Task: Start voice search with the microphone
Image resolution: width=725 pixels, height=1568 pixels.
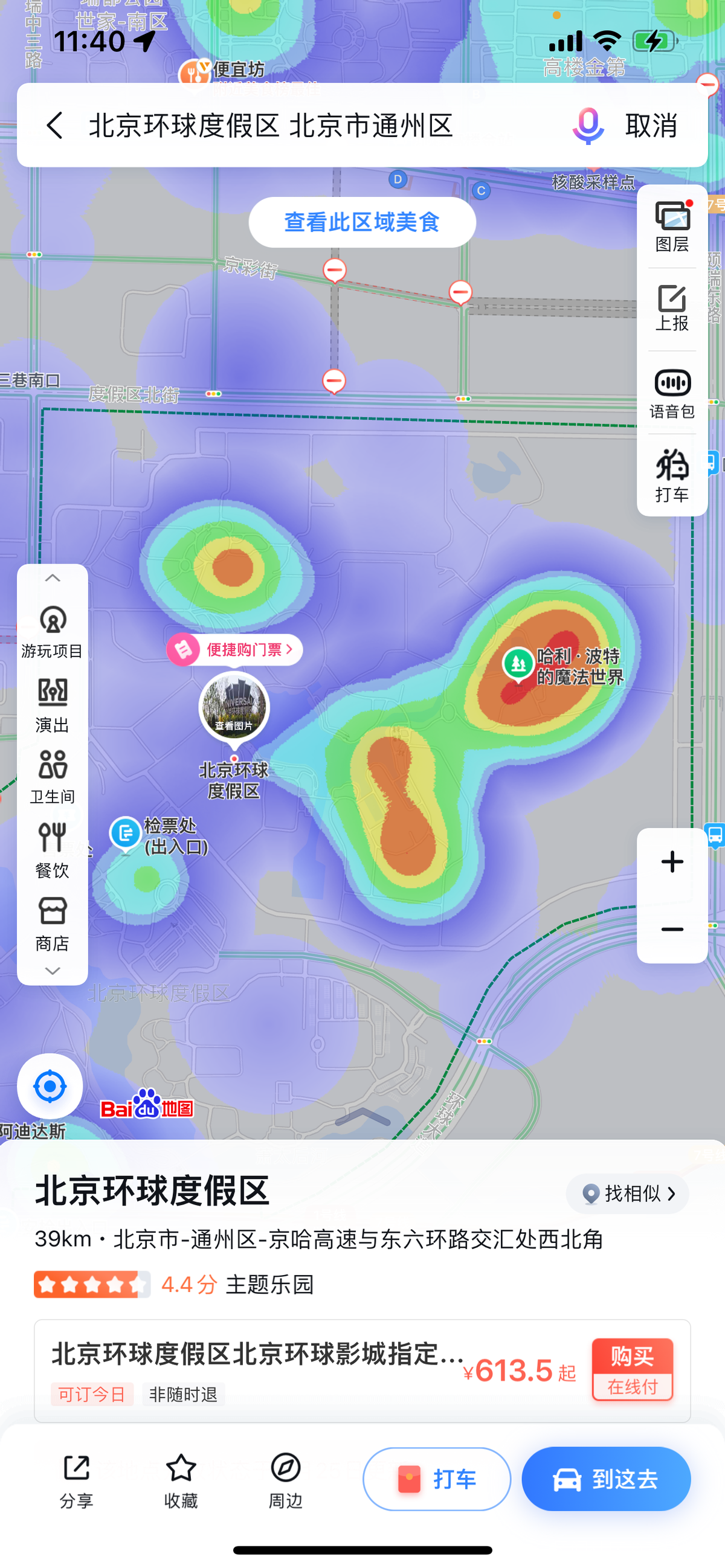Action: click(x=588, y=126)
